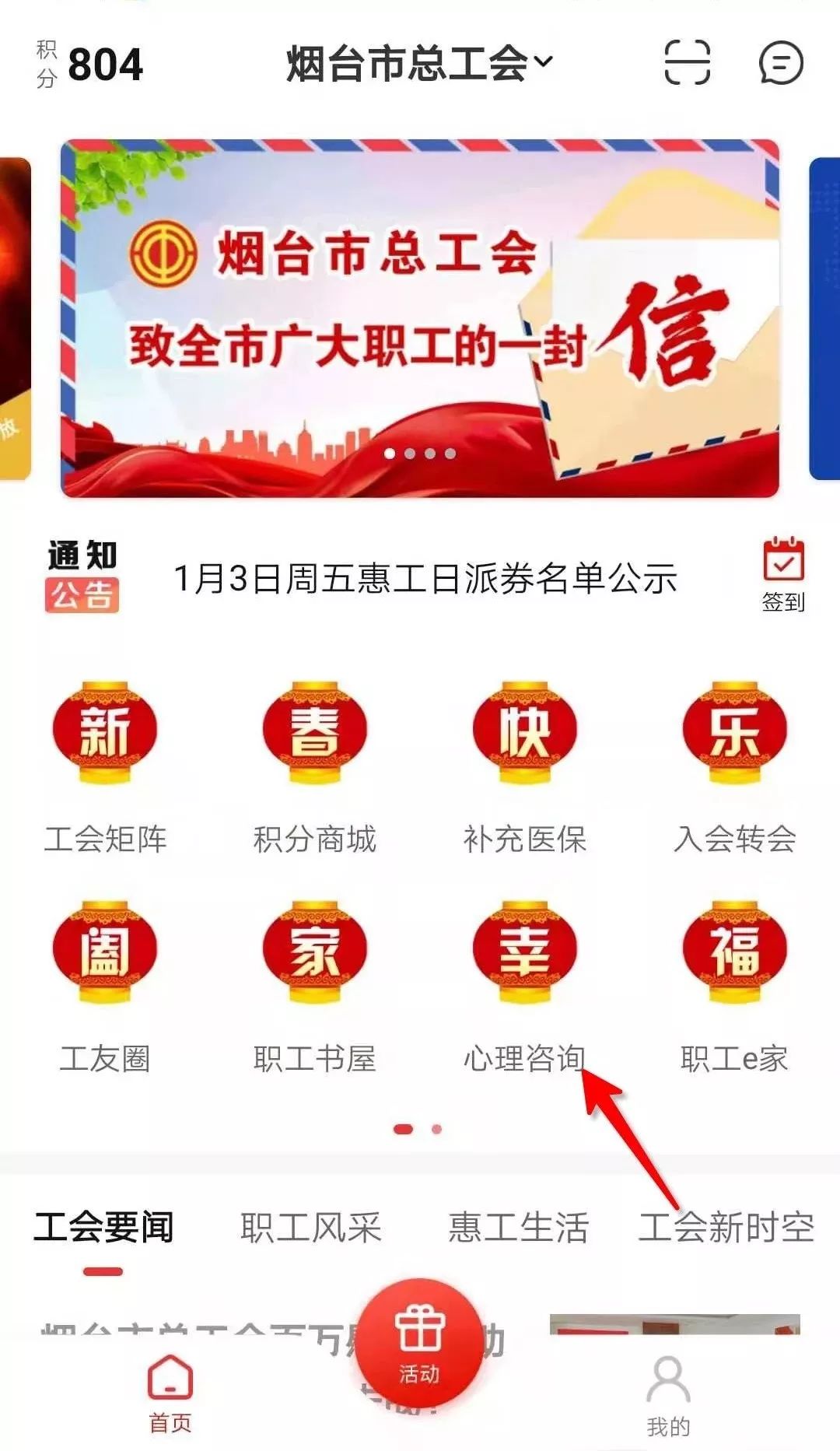Image resolution: width=840 pixels, height=1451 pixels.
Task: Switch to the 工会新时空 tab
Action: coord(726,1228)
